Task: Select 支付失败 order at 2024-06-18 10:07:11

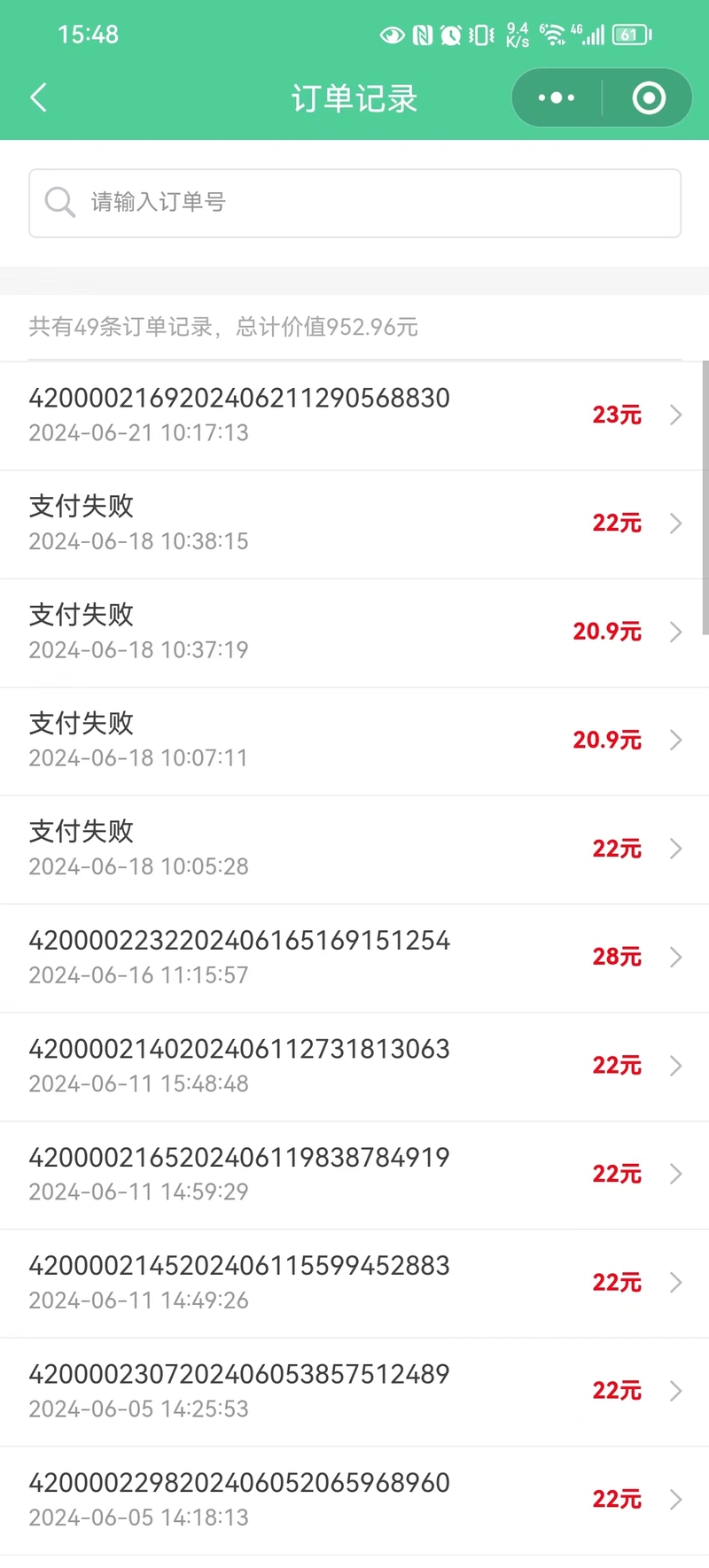Action: [354, 741]
